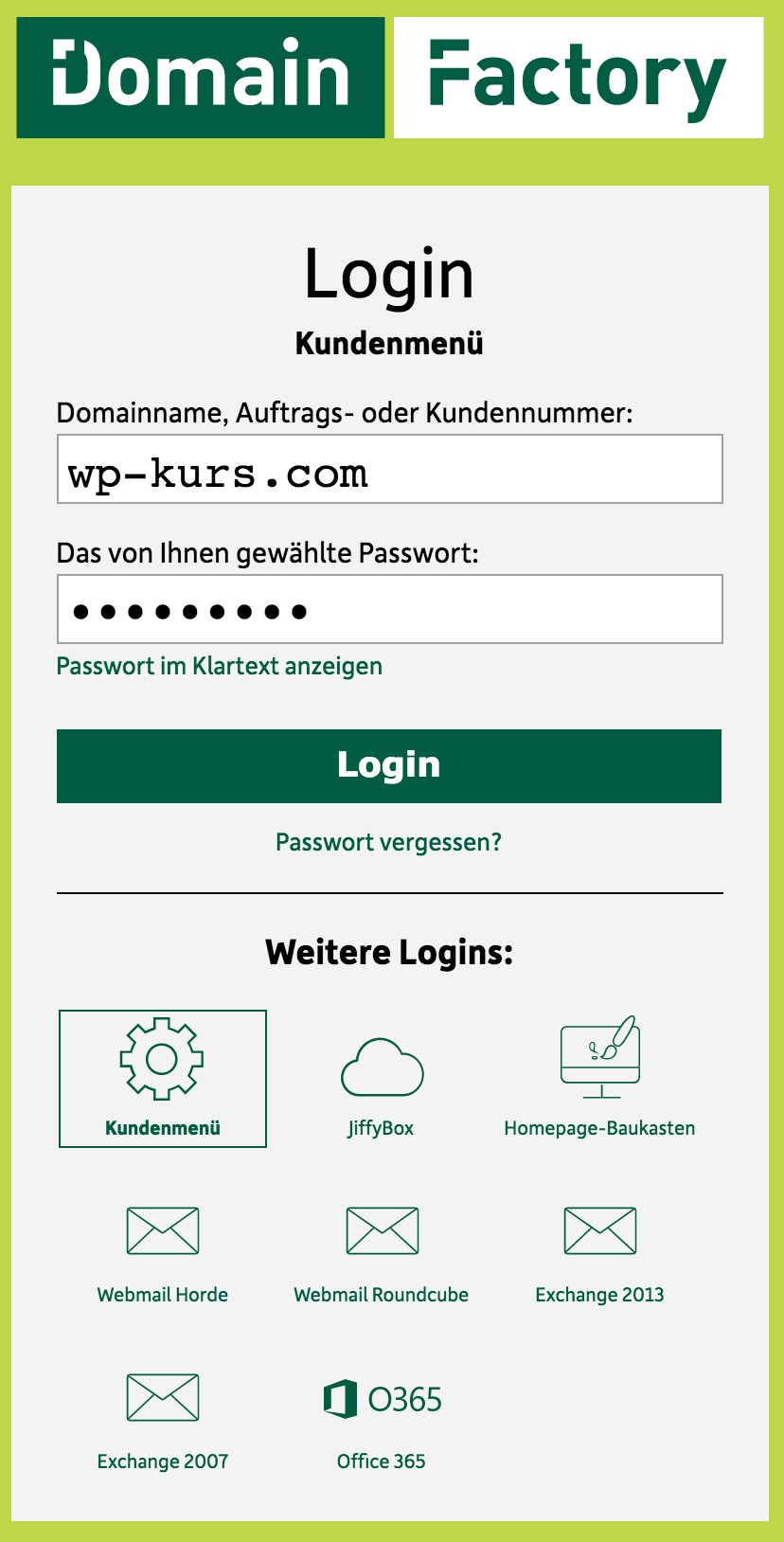
Task: Choose the Webmail Horde login
Action: pyautogui.click(x=163, y=1252)
